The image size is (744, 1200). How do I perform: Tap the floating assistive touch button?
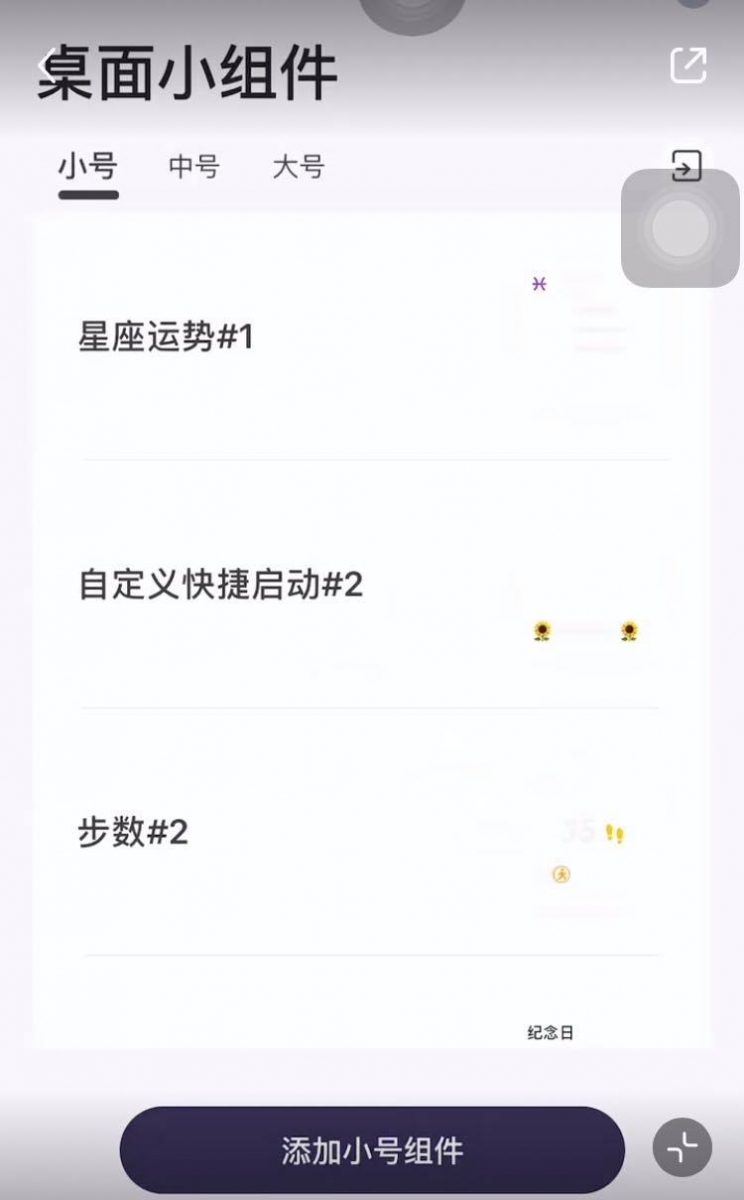(680, 228)
